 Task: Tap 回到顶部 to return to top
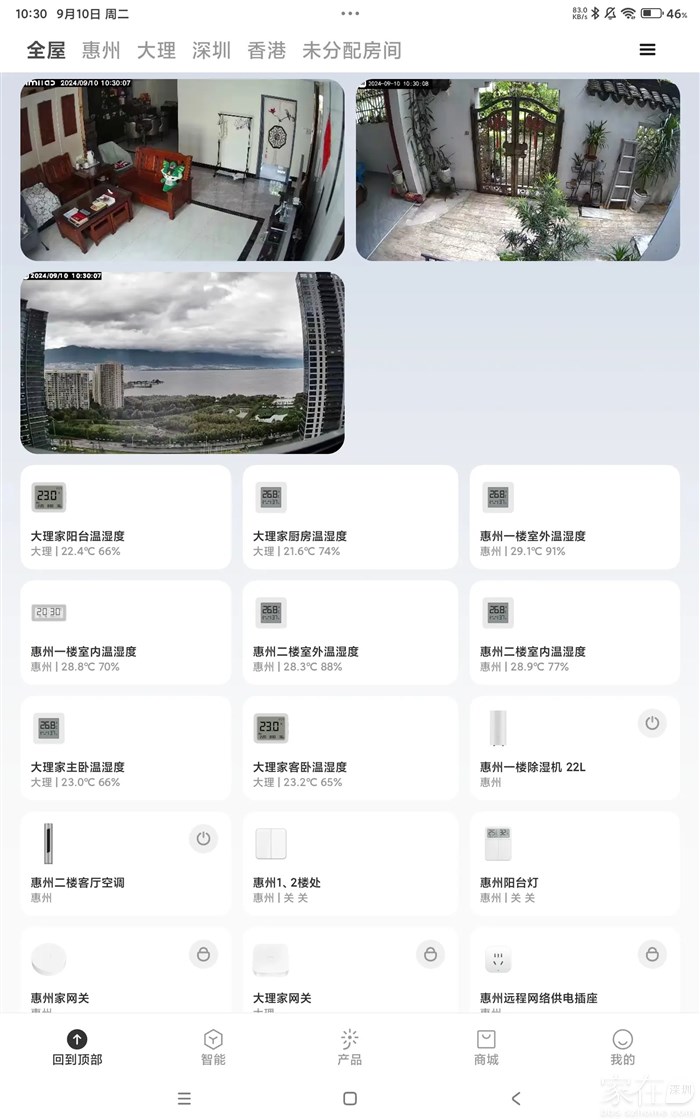coord(77,1047)
